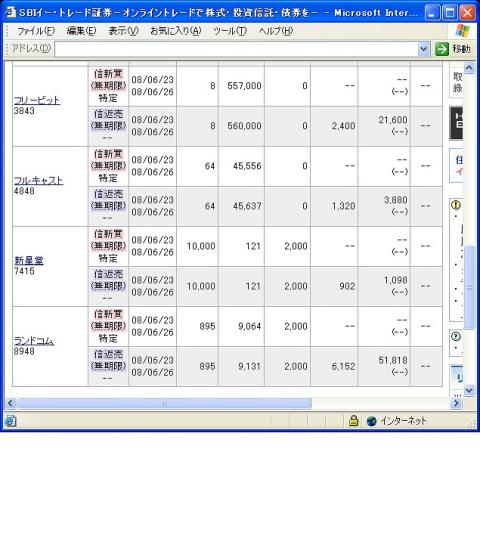Minimize the browser window

432,13
